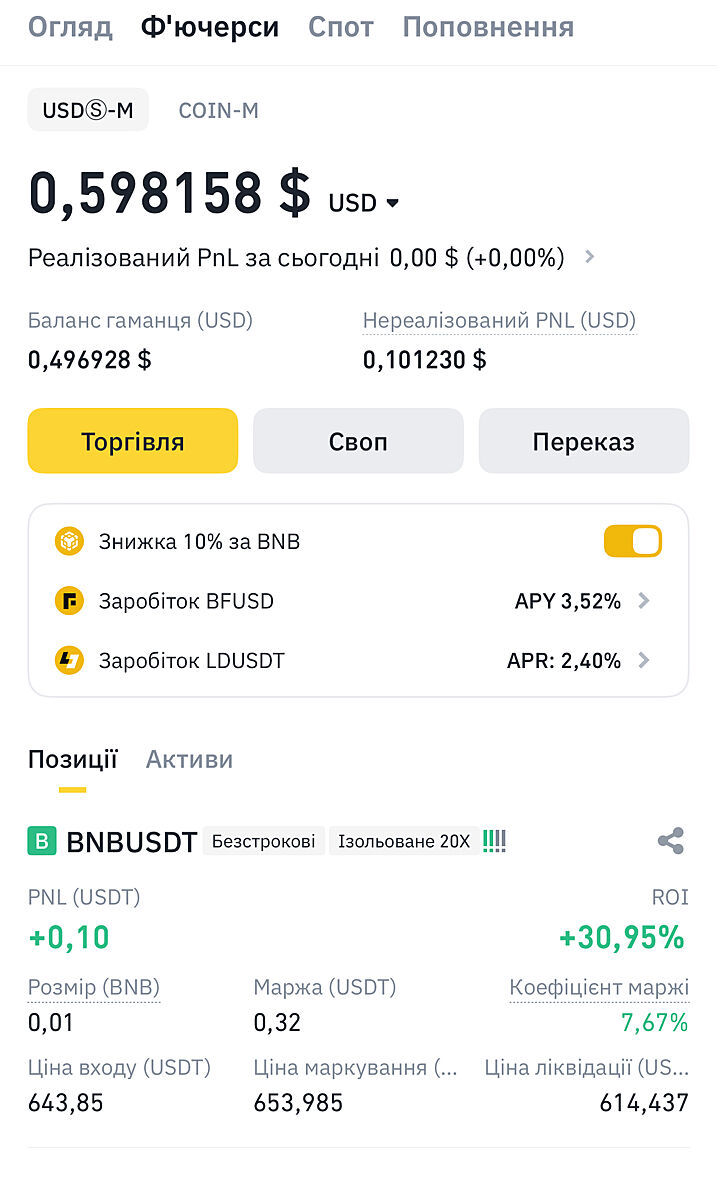Viewport: 717px width, 1200px height.
Task: Open the BNBUSDT position details
Action: click(x=131, y=841)
